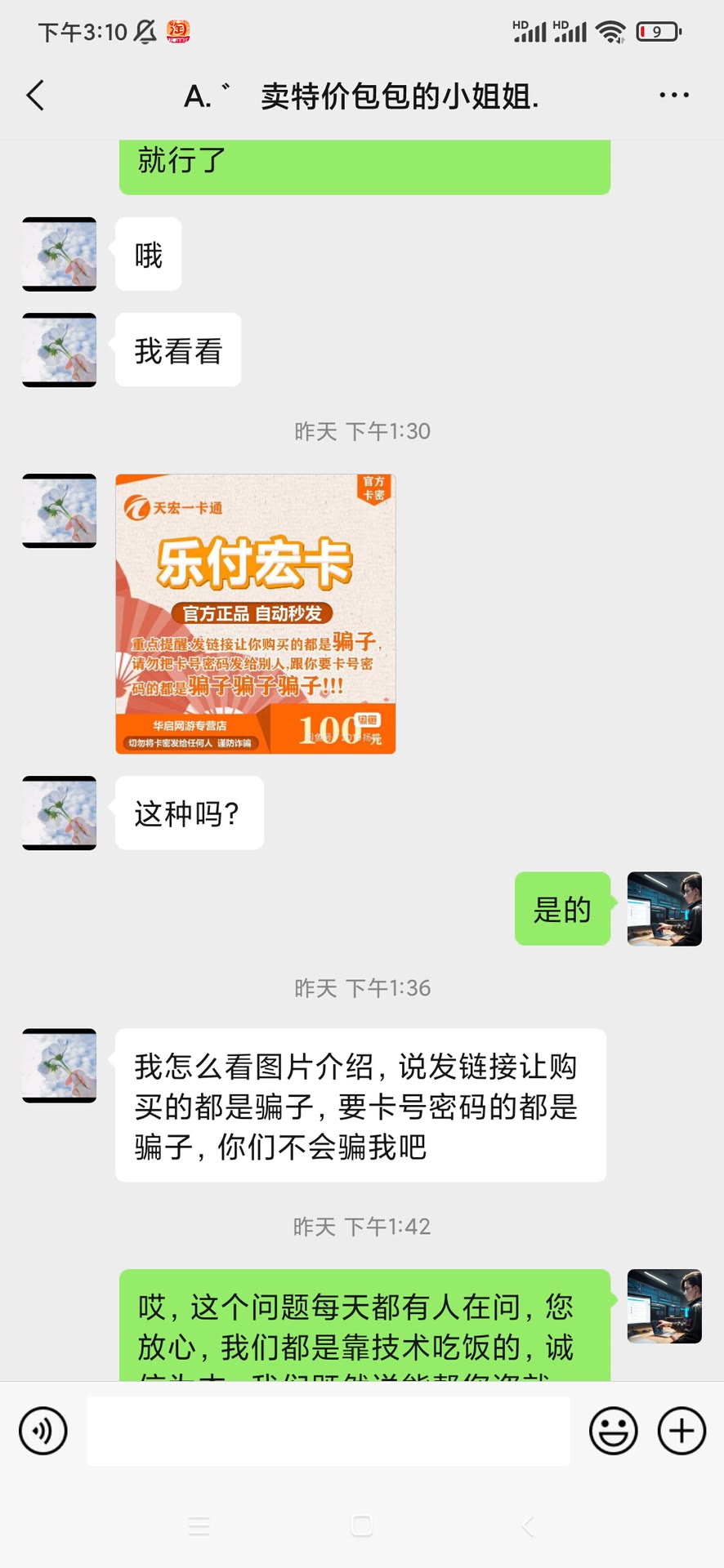Focus the message text field
This screenshot has height=1568, width=724.
pyautogui.click(x=328, y=1431)
